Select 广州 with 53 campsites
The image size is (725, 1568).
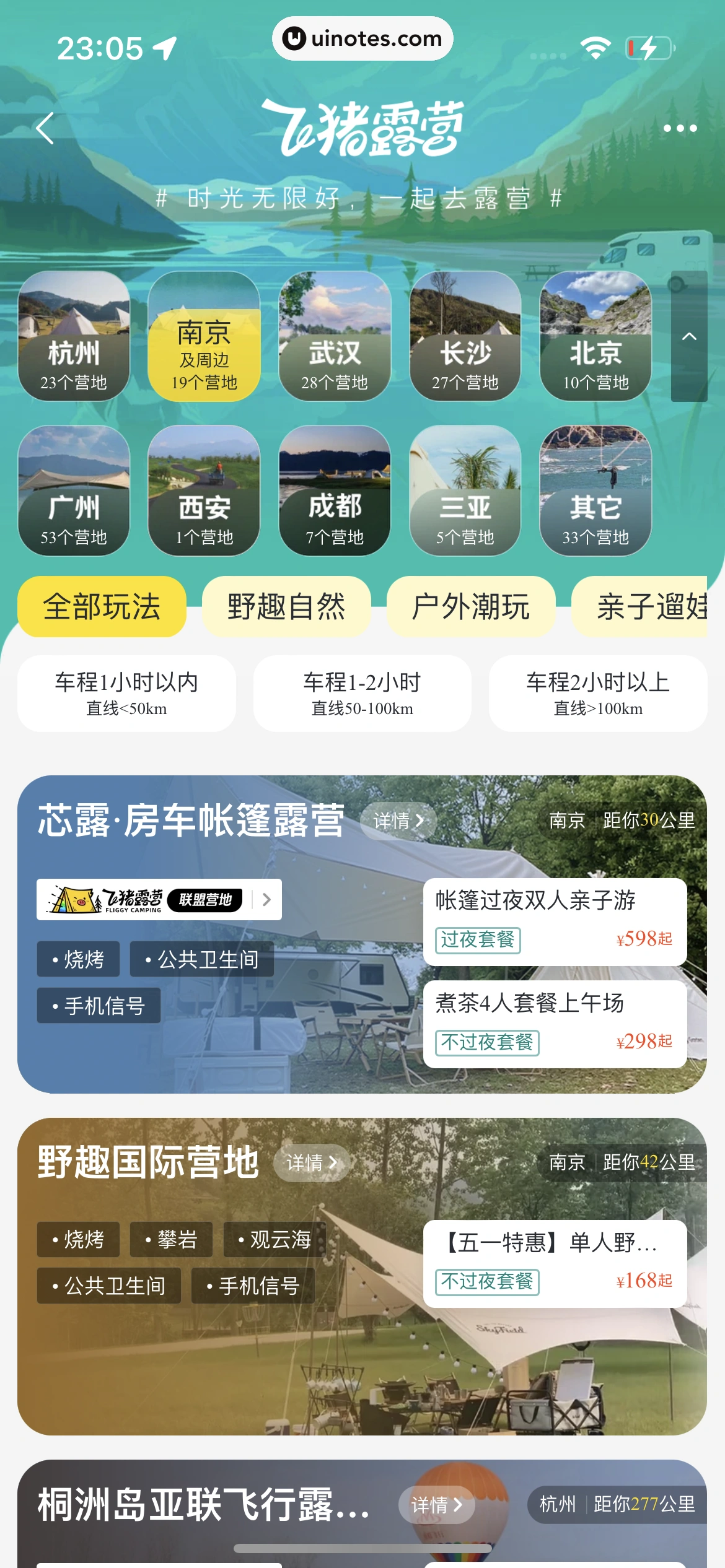74,490
